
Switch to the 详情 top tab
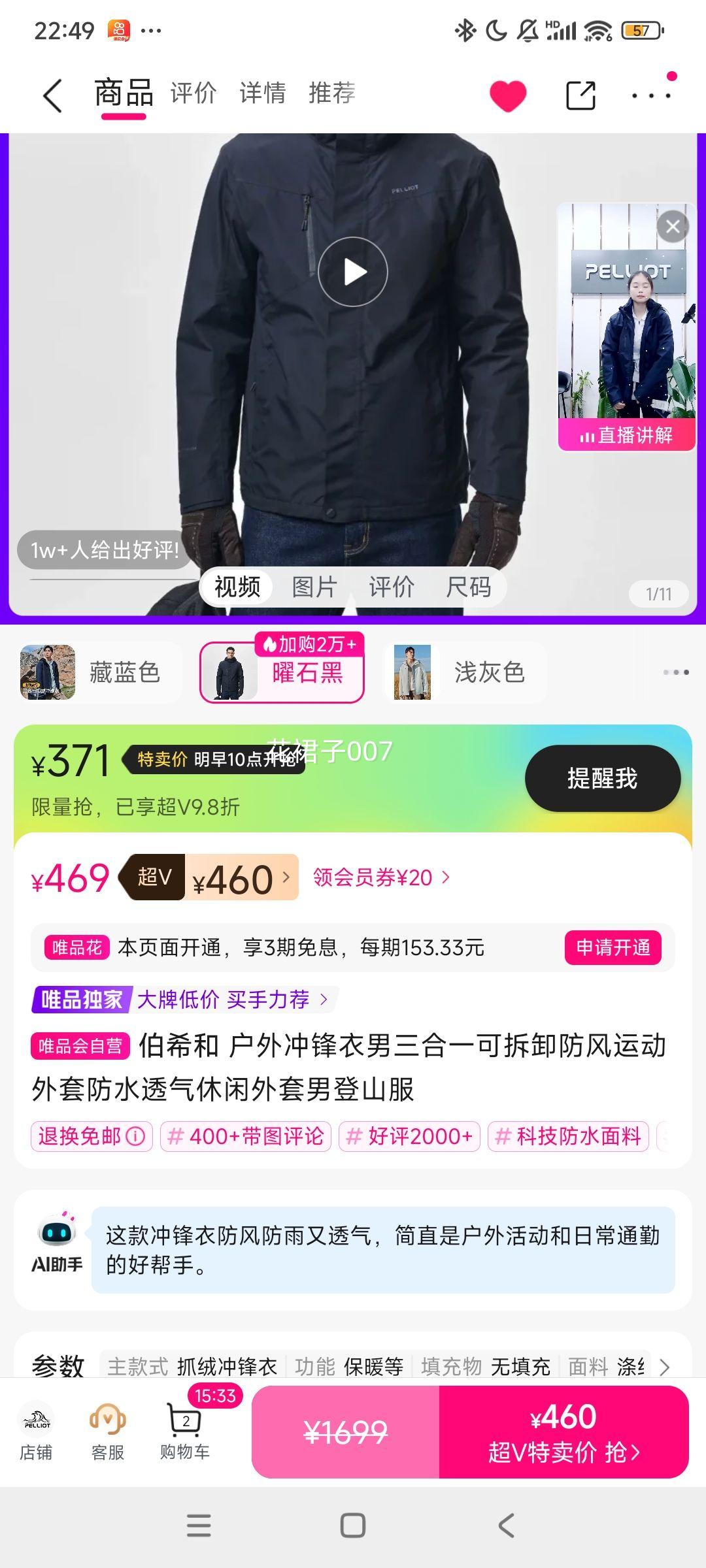(x=262, y=93)
